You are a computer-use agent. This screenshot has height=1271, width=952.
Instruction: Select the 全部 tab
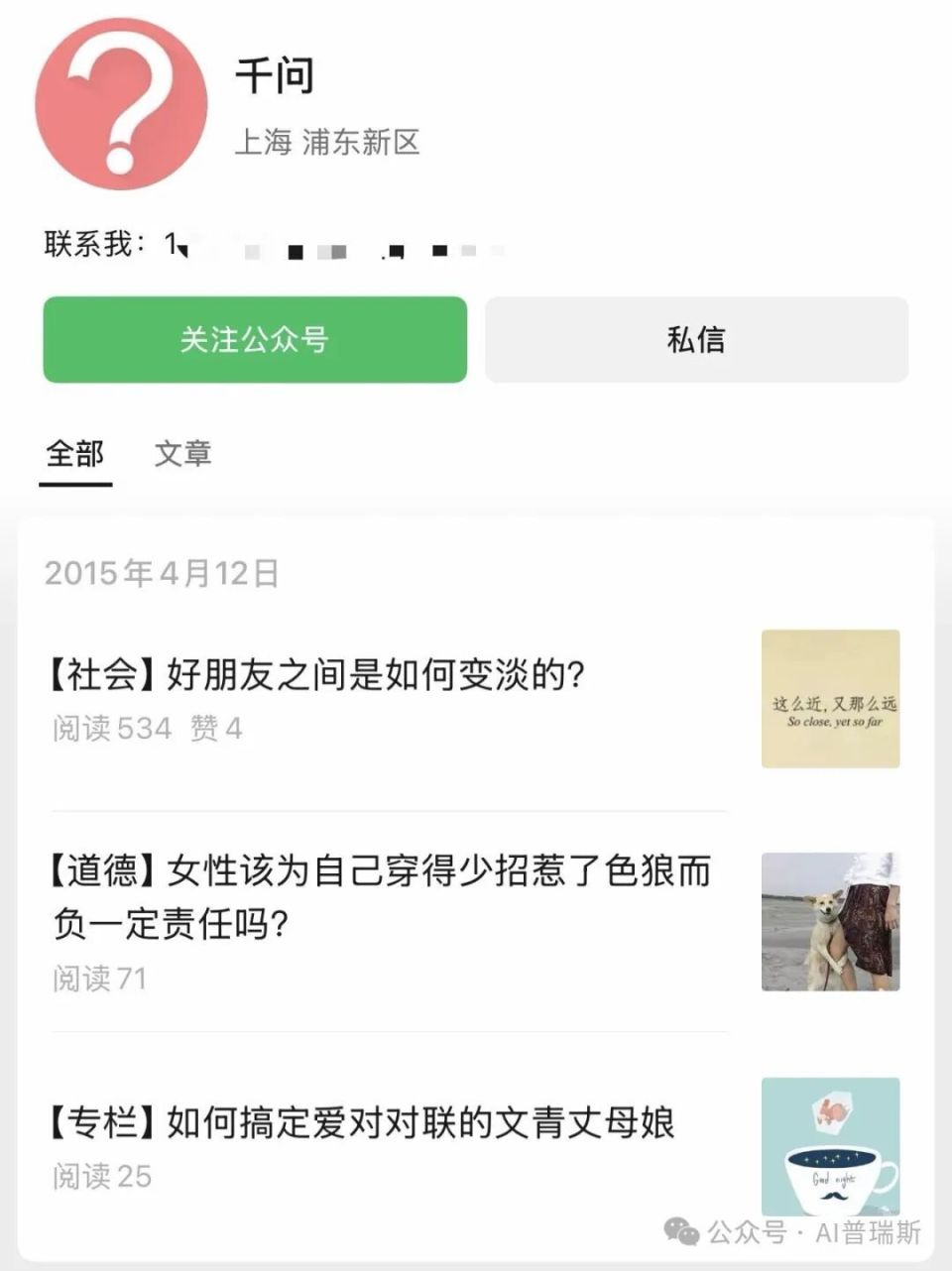pyautogui.click(x=75, y=455)
